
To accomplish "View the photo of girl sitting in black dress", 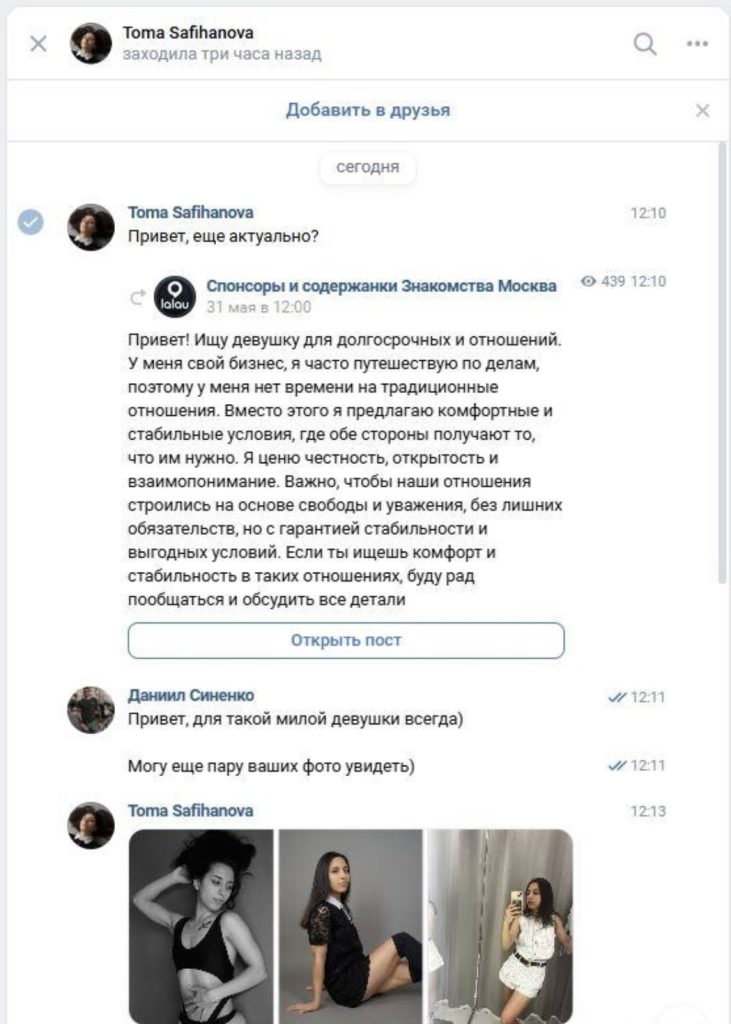I will pos(350,925).
